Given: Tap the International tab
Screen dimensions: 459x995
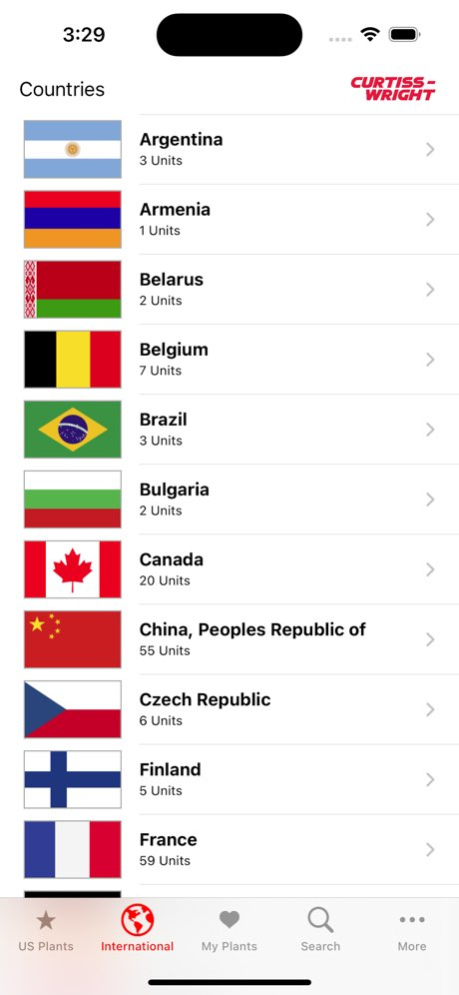Looking at the screenshot, I should click(137, 930).
